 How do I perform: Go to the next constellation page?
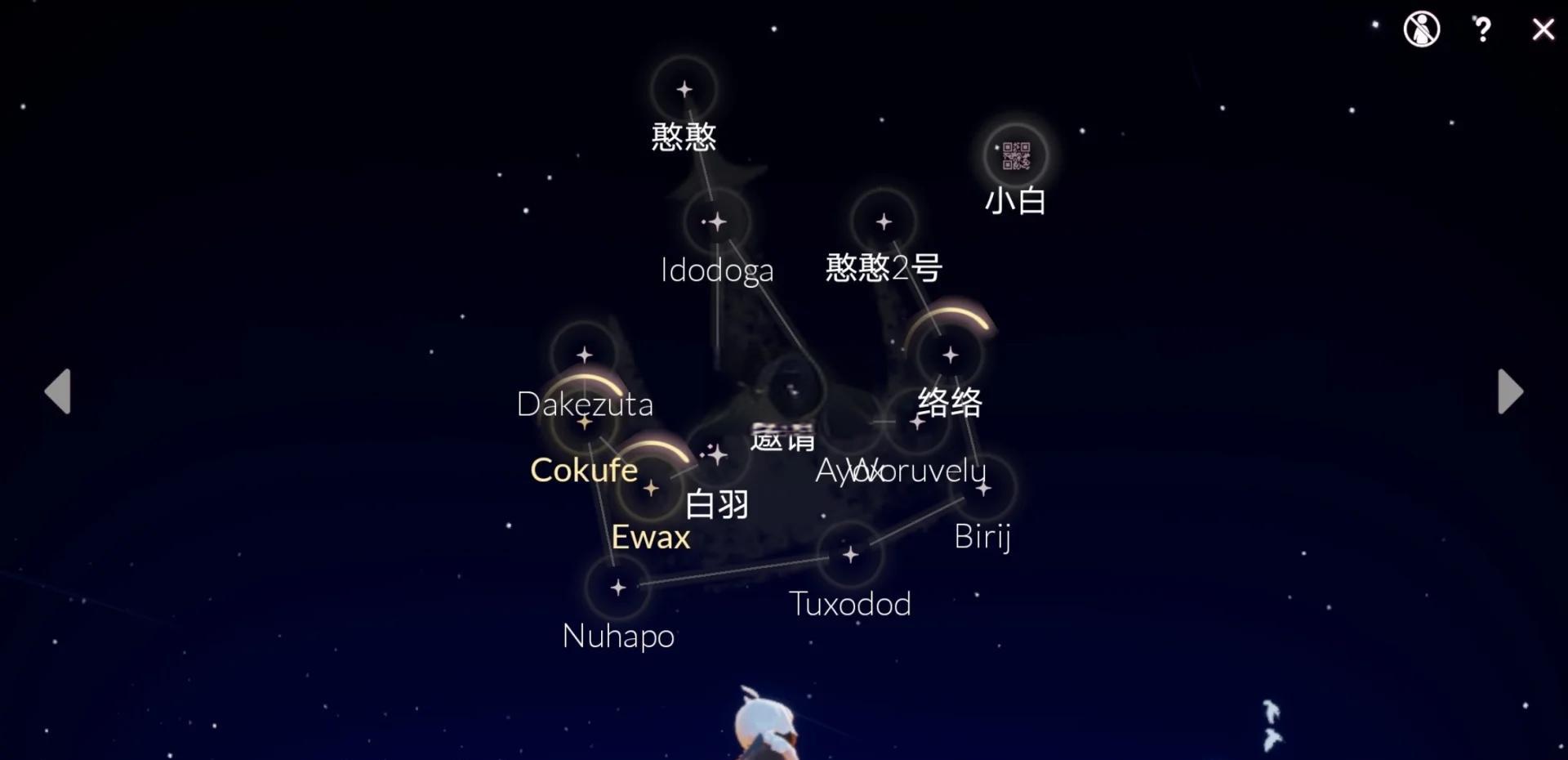pos(1510,391)
